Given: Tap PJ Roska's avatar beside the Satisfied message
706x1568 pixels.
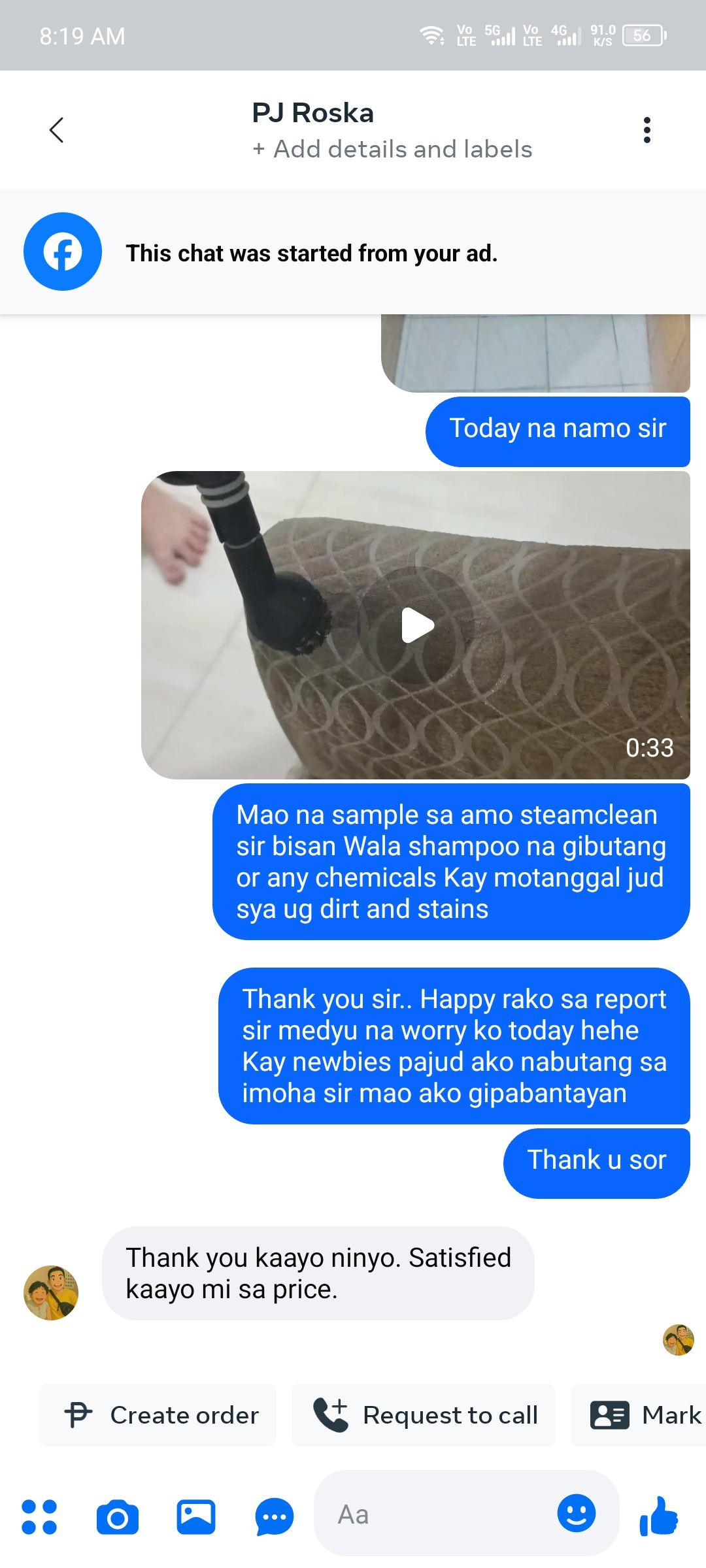Looking at the screenshot, I should pos(51,1292).
